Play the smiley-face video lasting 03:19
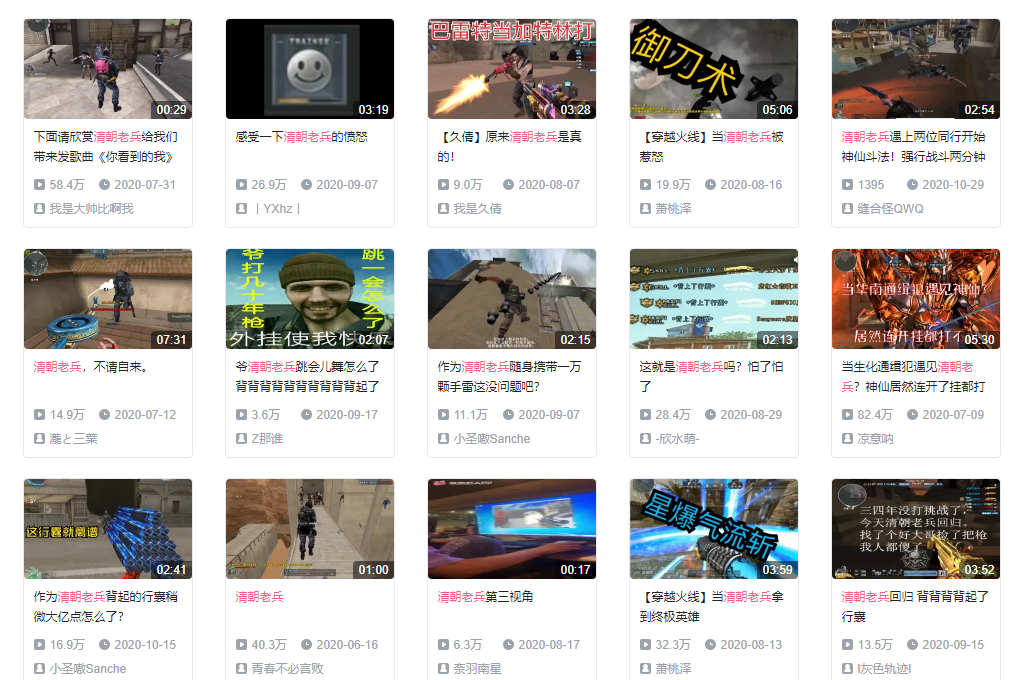This screenshot has width=1023, height=680. coord(310,69)
